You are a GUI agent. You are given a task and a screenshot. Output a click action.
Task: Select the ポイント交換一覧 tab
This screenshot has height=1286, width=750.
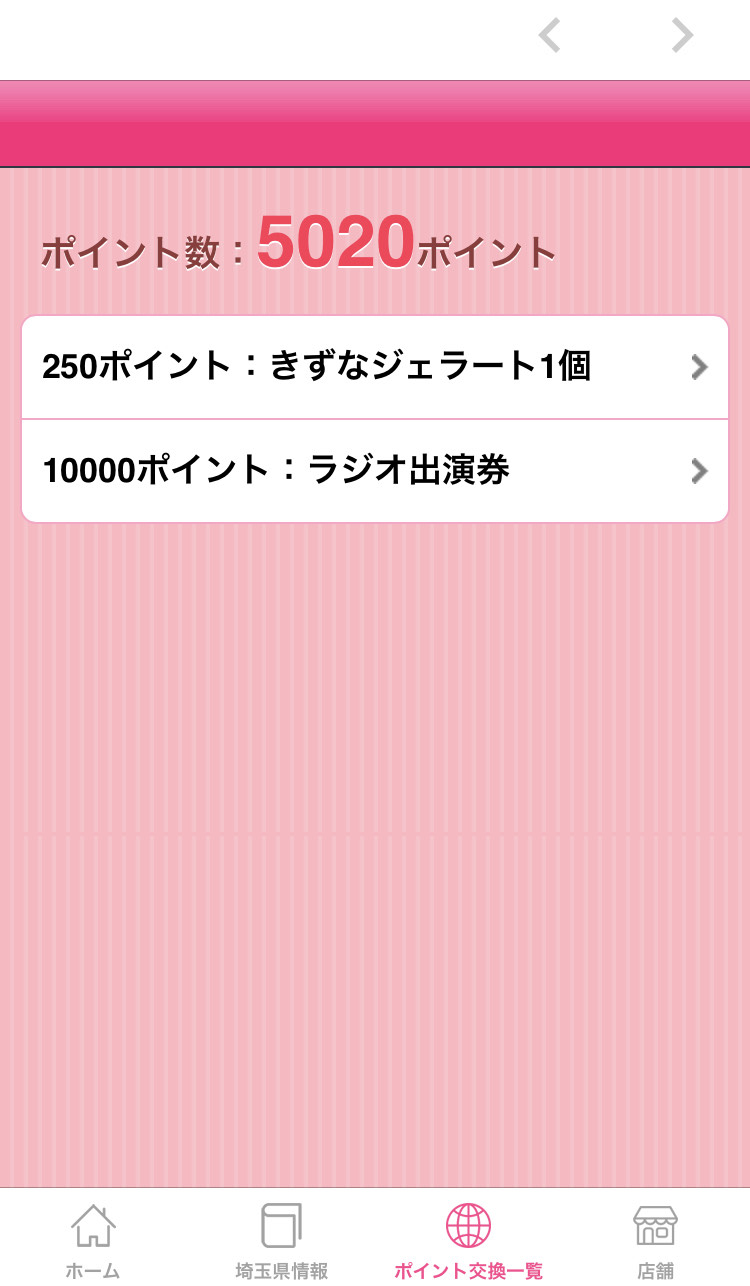(x=468, y=1240)
